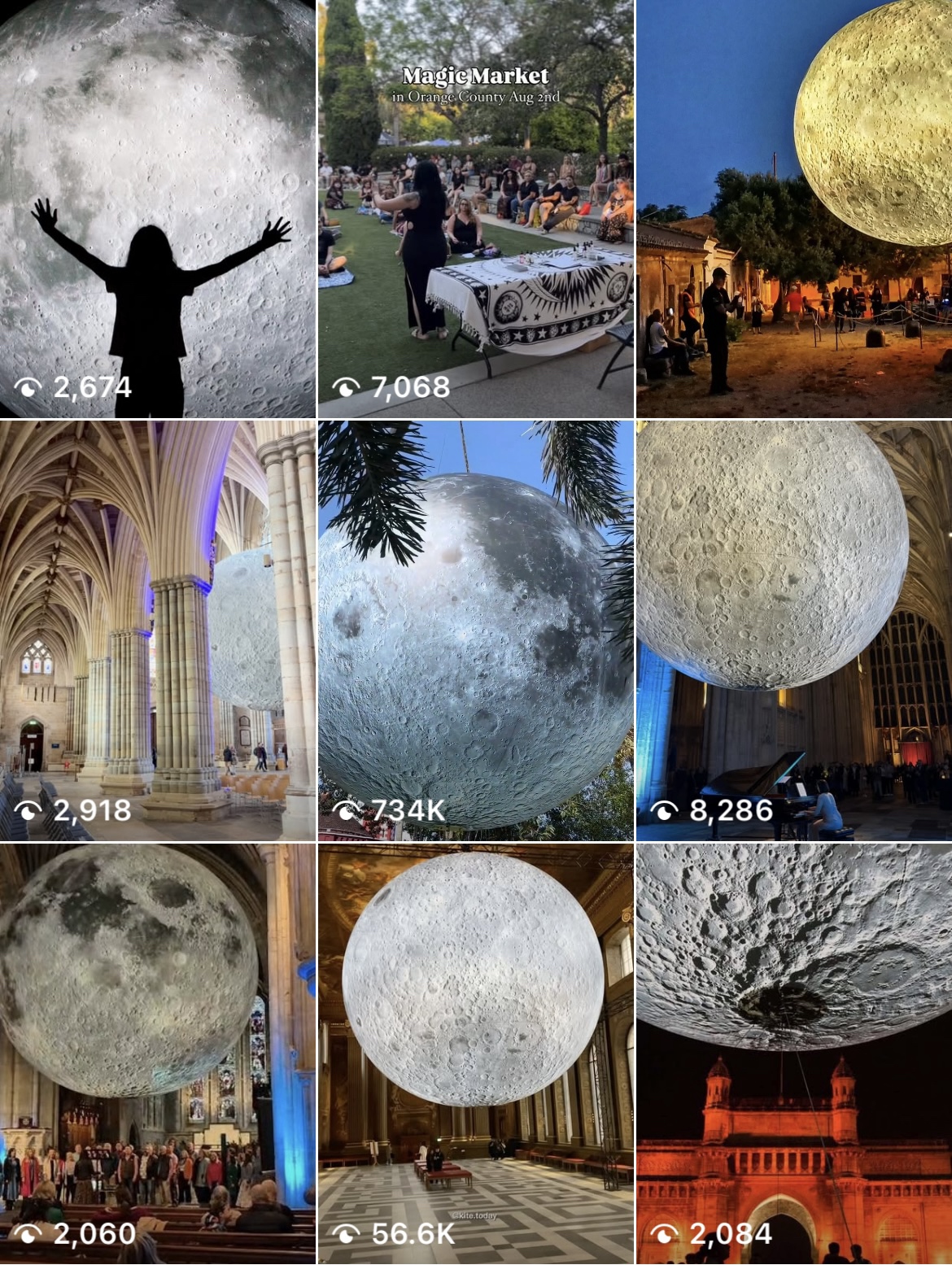Screen dimensions: 952x1265
Task: Open the Magic Market video with 7,068 views
Action: (475, 209)
